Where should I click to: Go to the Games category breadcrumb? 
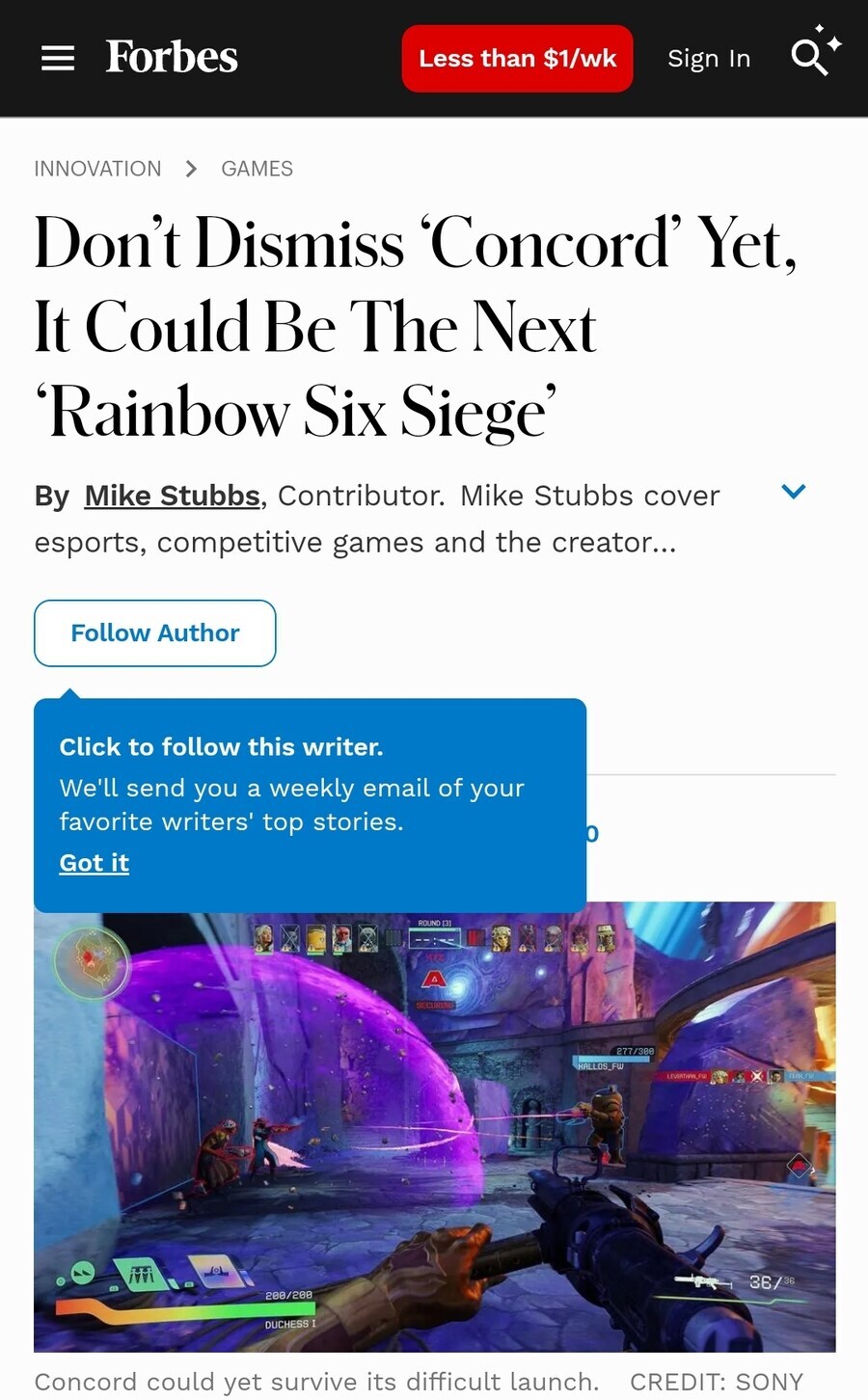click(x=257, y=169)
